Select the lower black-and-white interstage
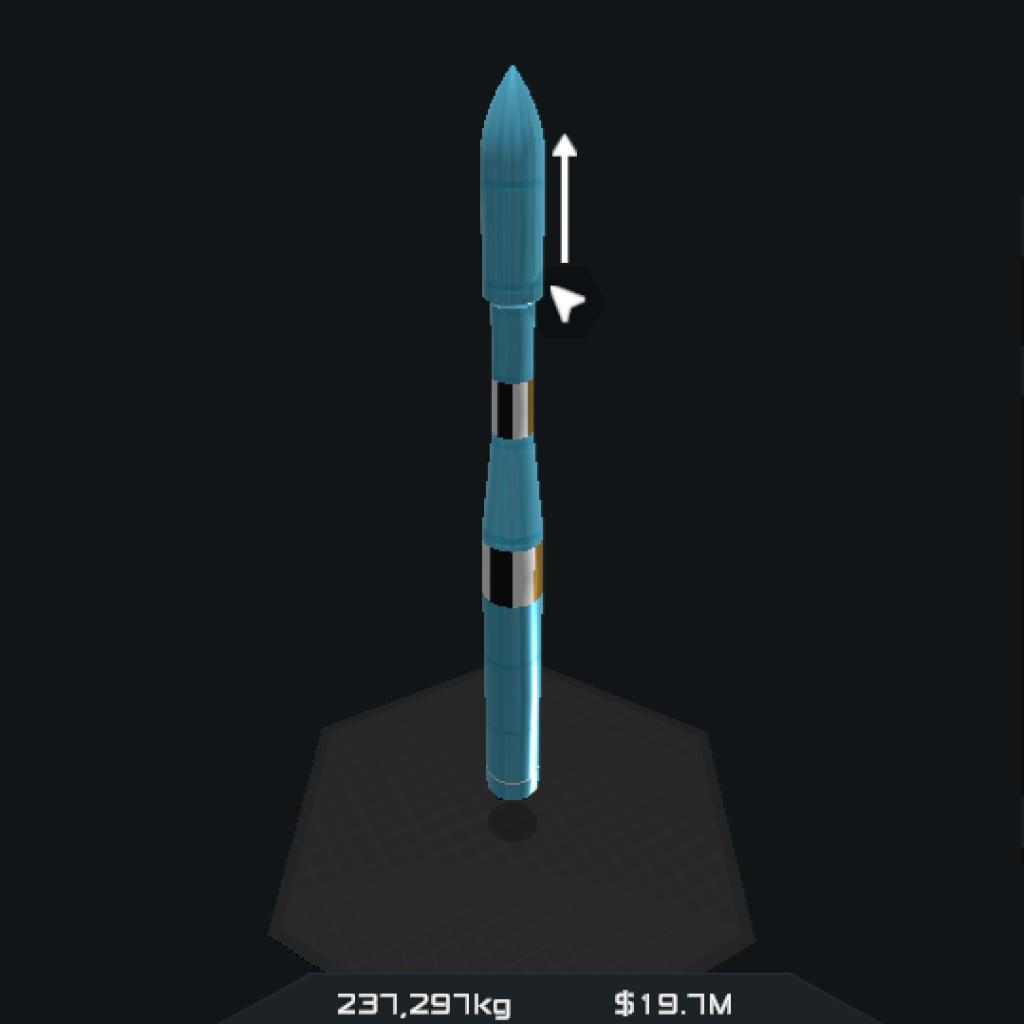 point(511,574)
